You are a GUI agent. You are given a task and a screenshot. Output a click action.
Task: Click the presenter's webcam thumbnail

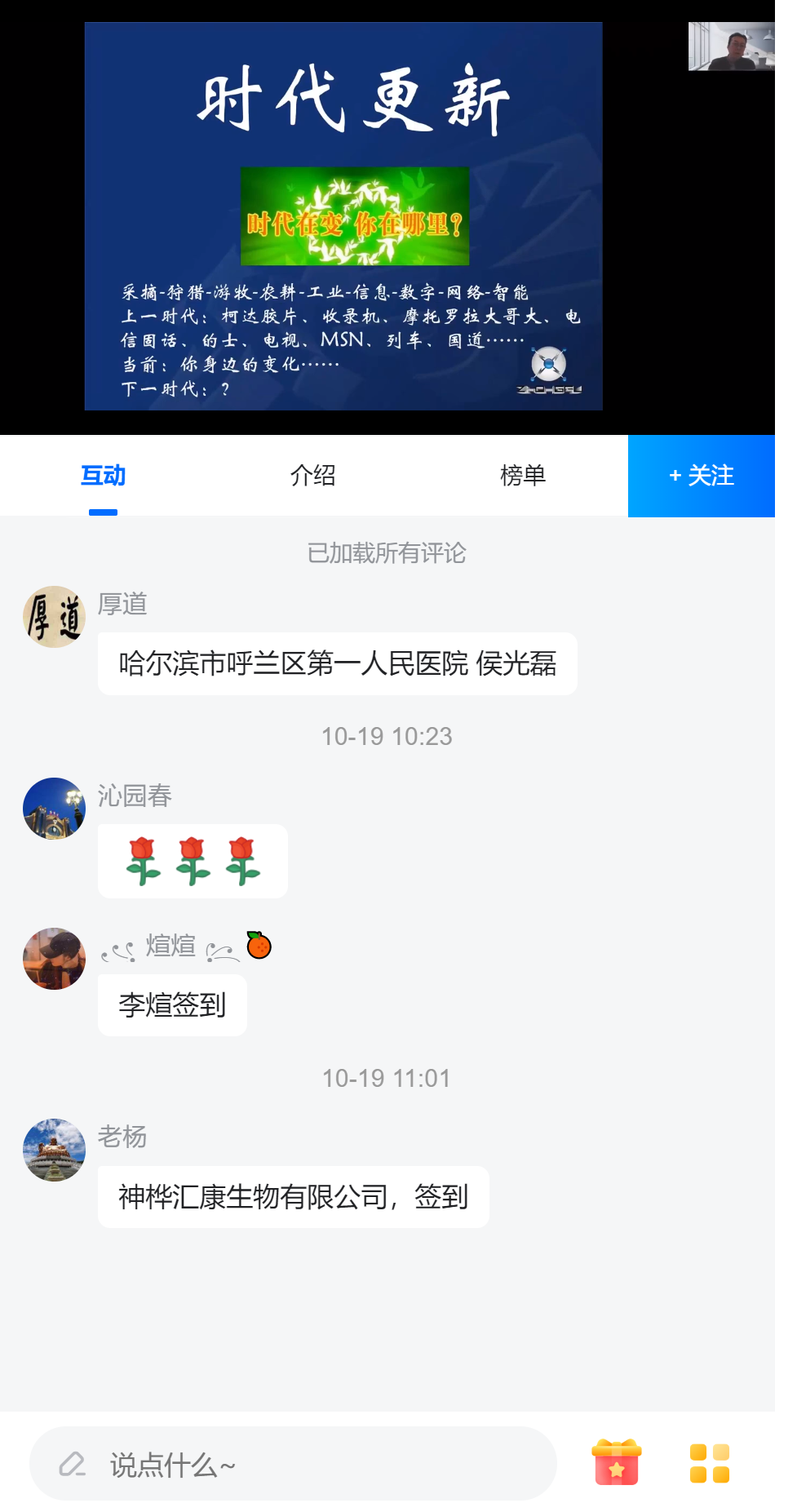(732, 45)
